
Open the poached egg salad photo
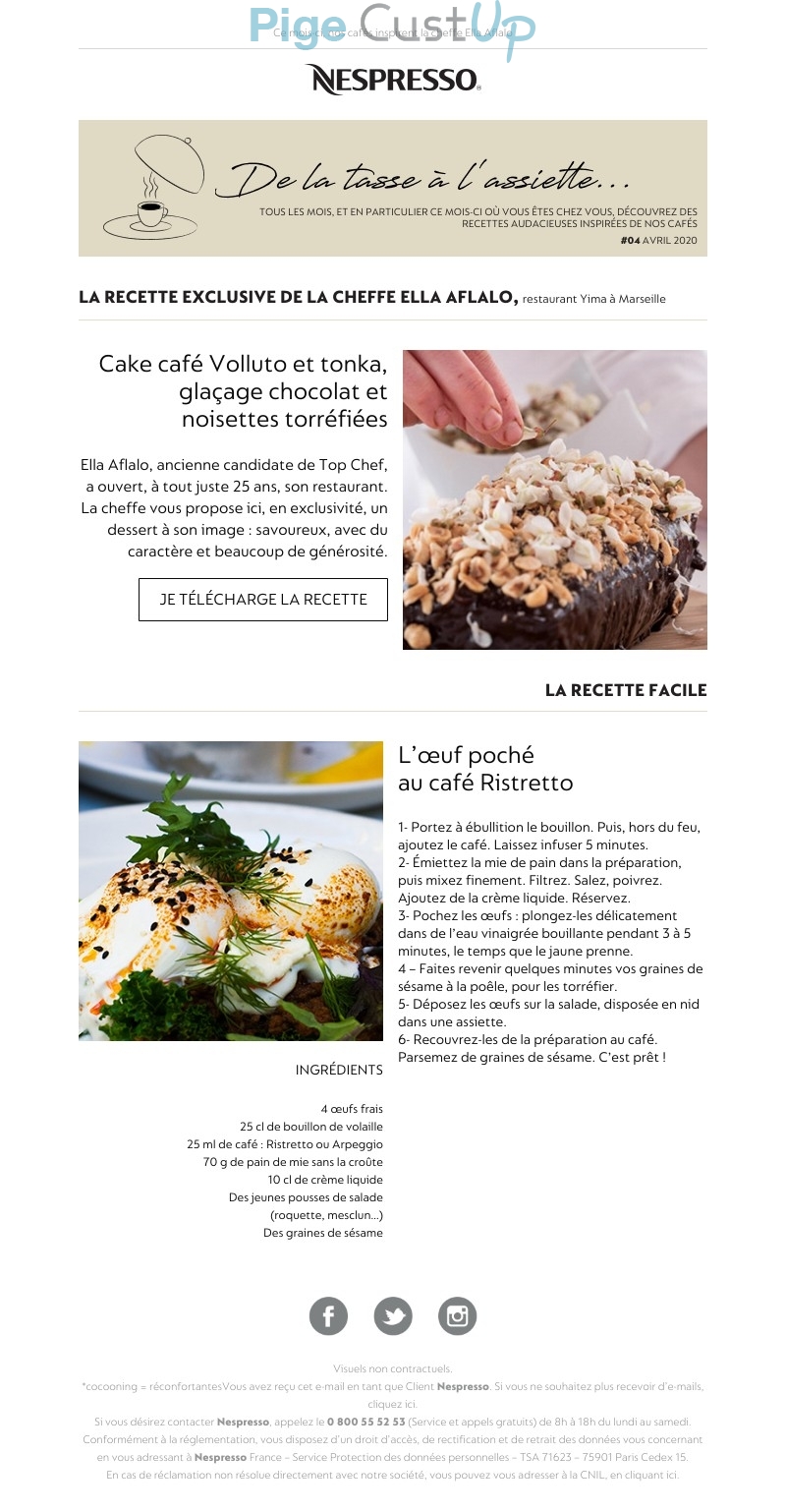pos(230,889)
